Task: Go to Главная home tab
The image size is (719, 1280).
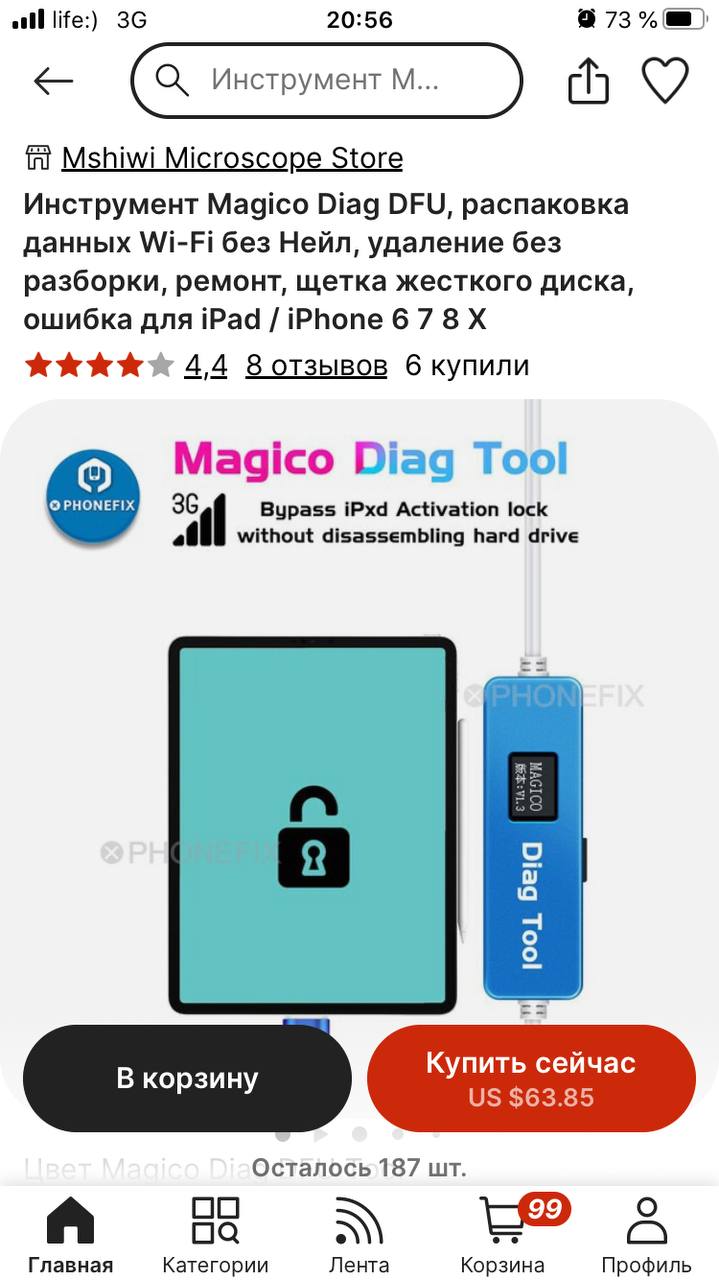Action: pos(71,1235)
